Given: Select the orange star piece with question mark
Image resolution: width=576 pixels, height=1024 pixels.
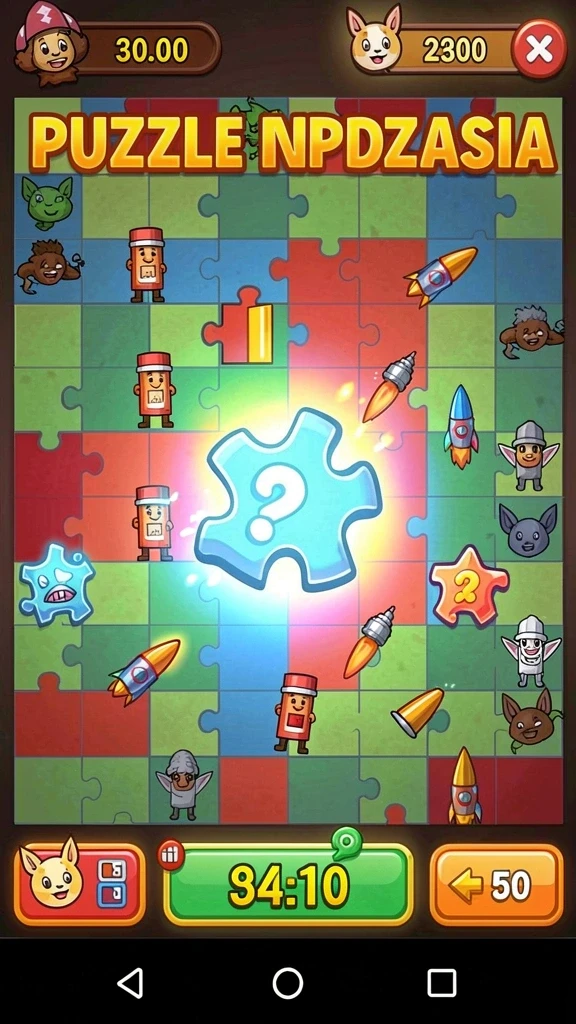Looking at the screenshot, I should (468, 586).
